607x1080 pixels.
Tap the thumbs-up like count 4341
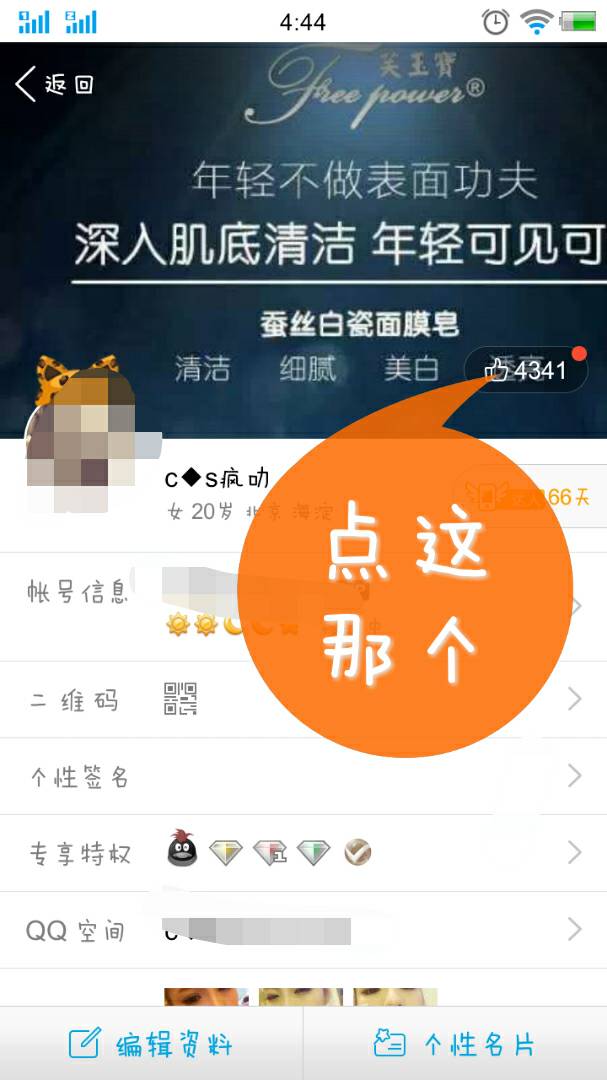[x=527, y=371]
